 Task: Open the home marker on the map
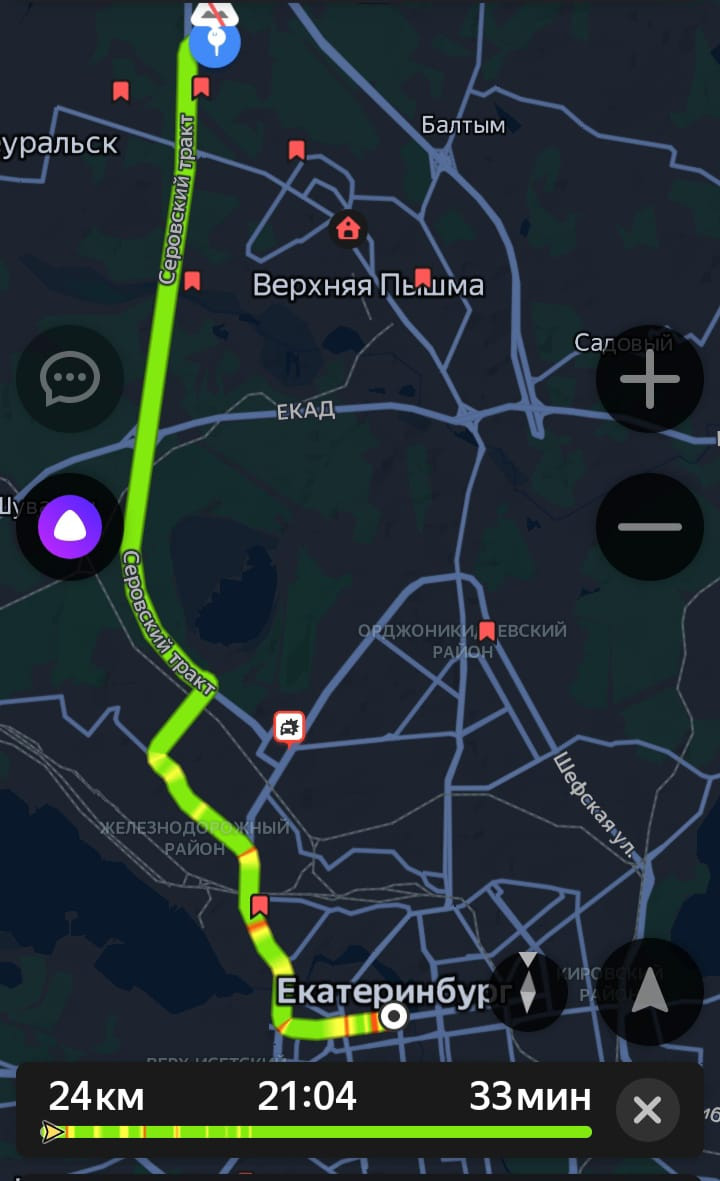(x=348, y=229)
